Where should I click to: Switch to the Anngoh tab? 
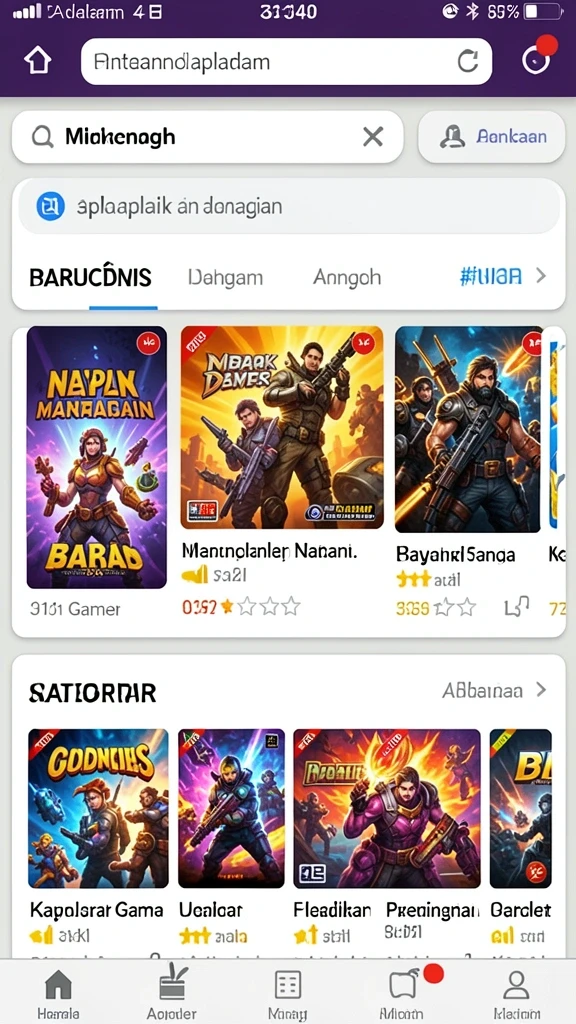[x=347, y=277]
